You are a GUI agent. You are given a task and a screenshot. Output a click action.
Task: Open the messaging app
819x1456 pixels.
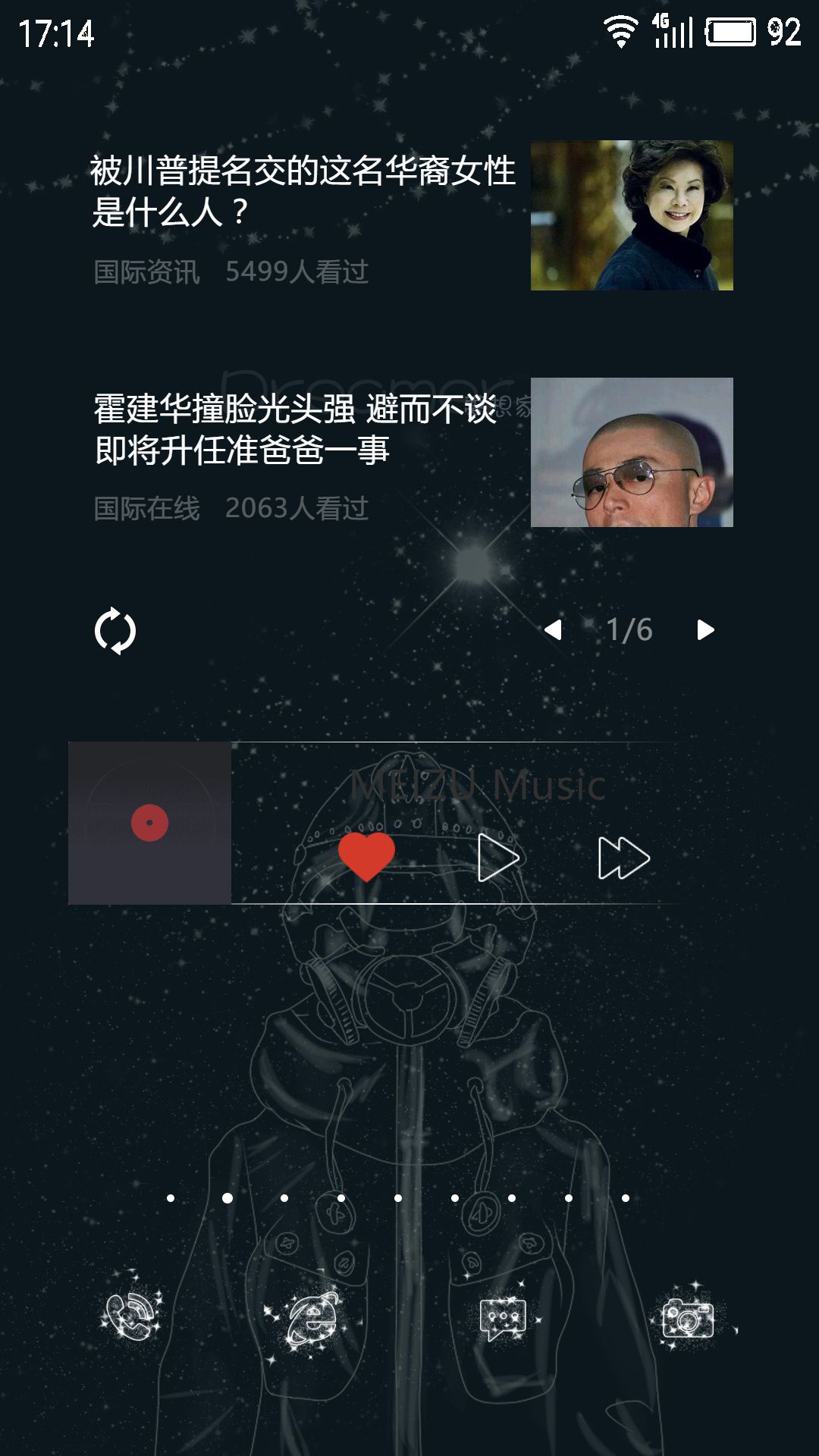[502, 1318]
